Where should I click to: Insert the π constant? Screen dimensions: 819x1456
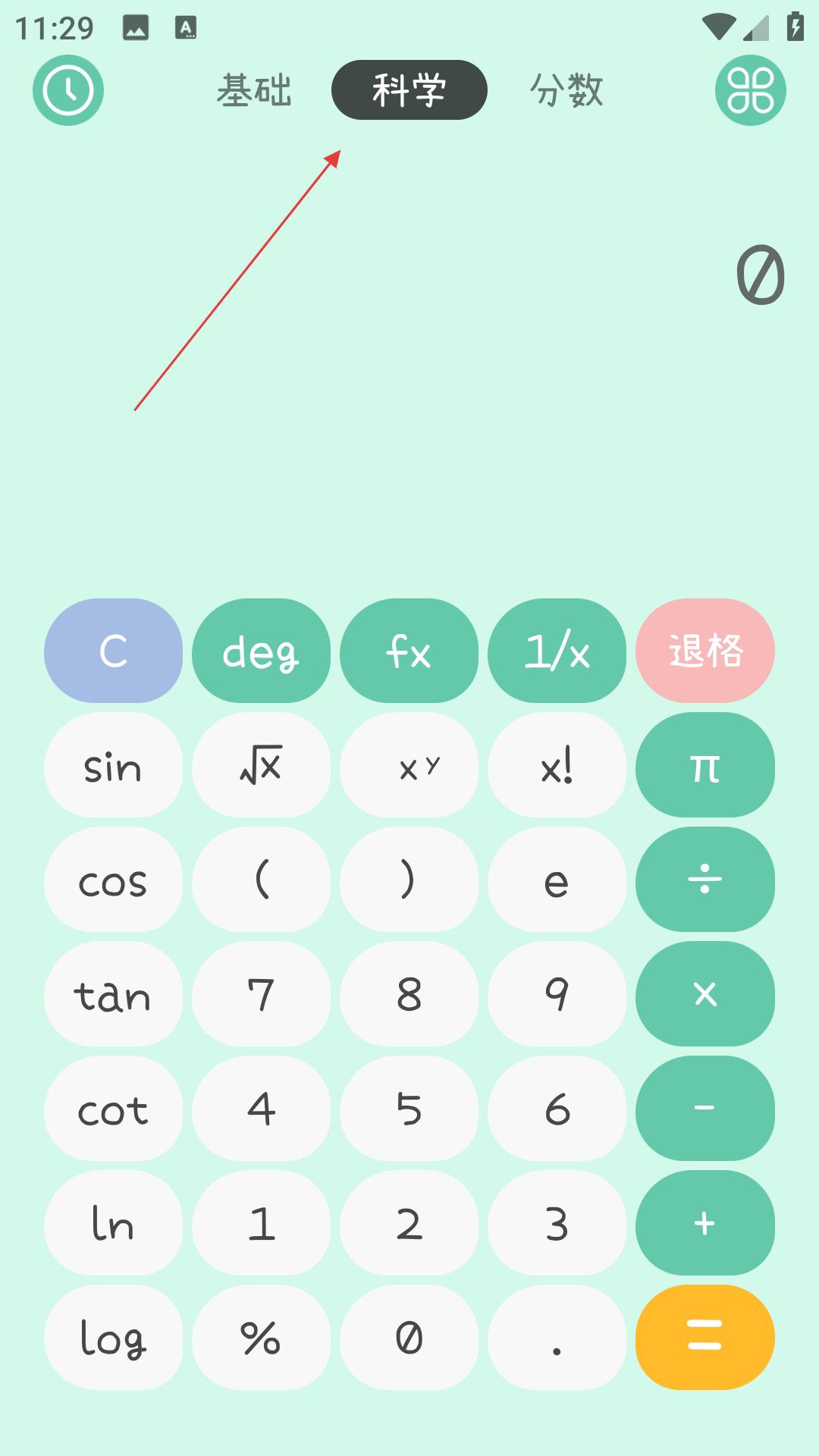coord(705,765)
